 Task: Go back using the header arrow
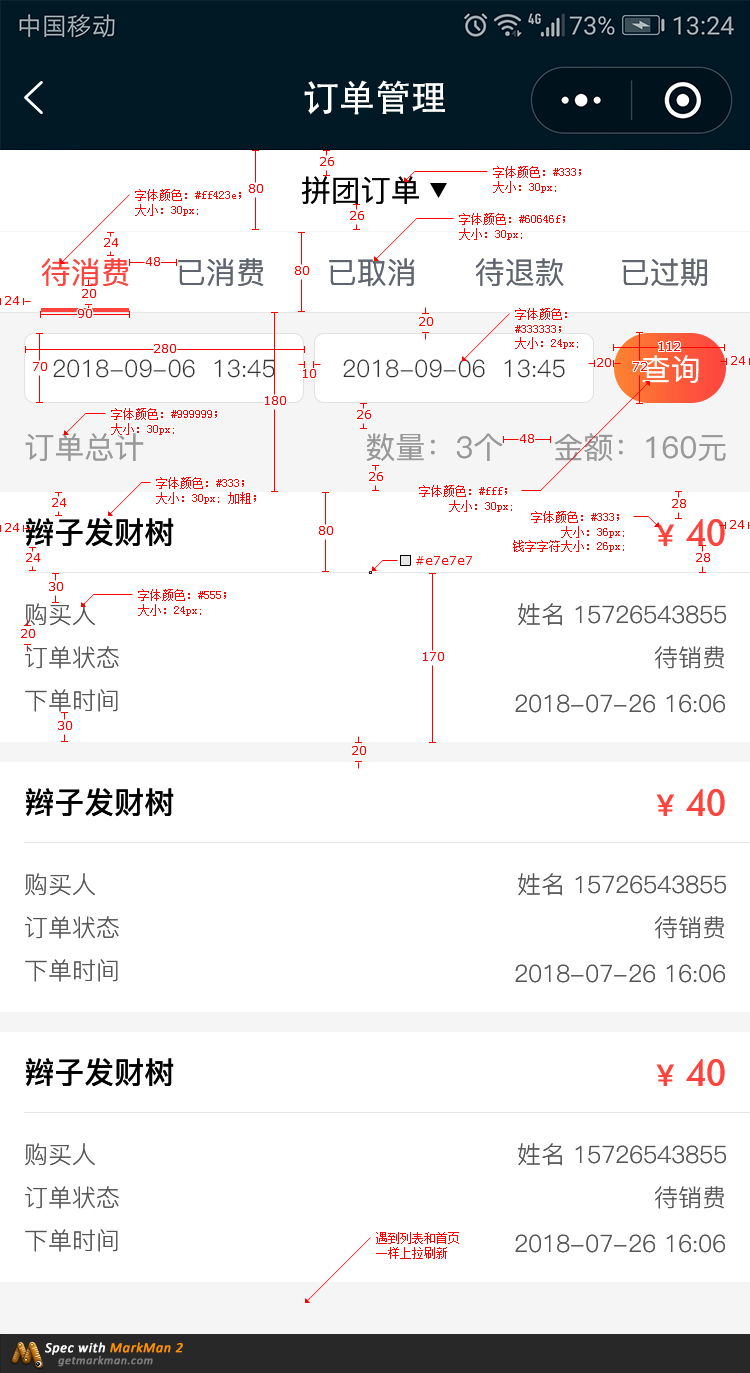point(34,98)
